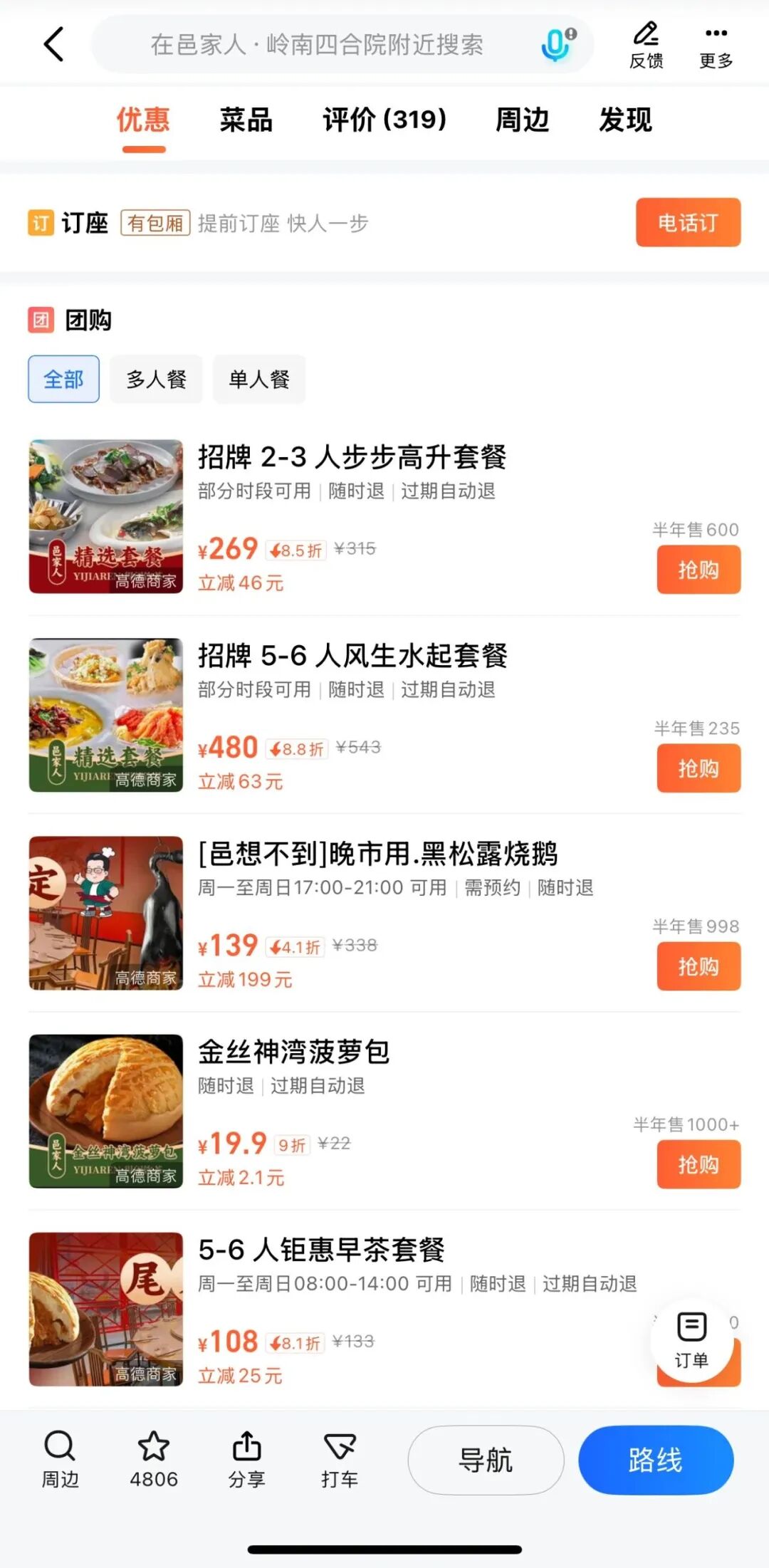Open the 更多 menu
The height and width of the screenshot is (1568, 769).
pyautogui.click(x=716, y=45)
